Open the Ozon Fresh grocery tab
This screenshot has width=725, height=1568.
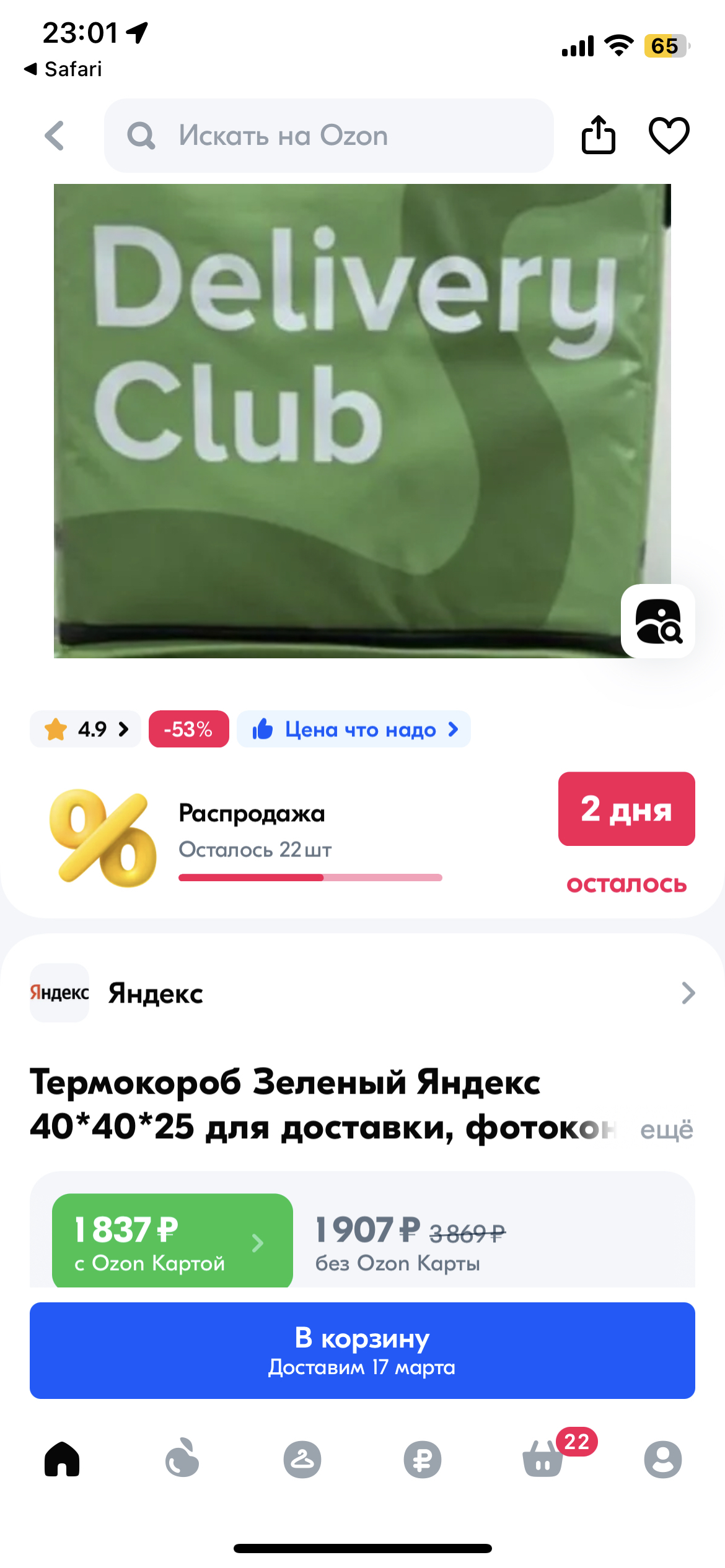pyautogui.click(x=182, y=1460)
